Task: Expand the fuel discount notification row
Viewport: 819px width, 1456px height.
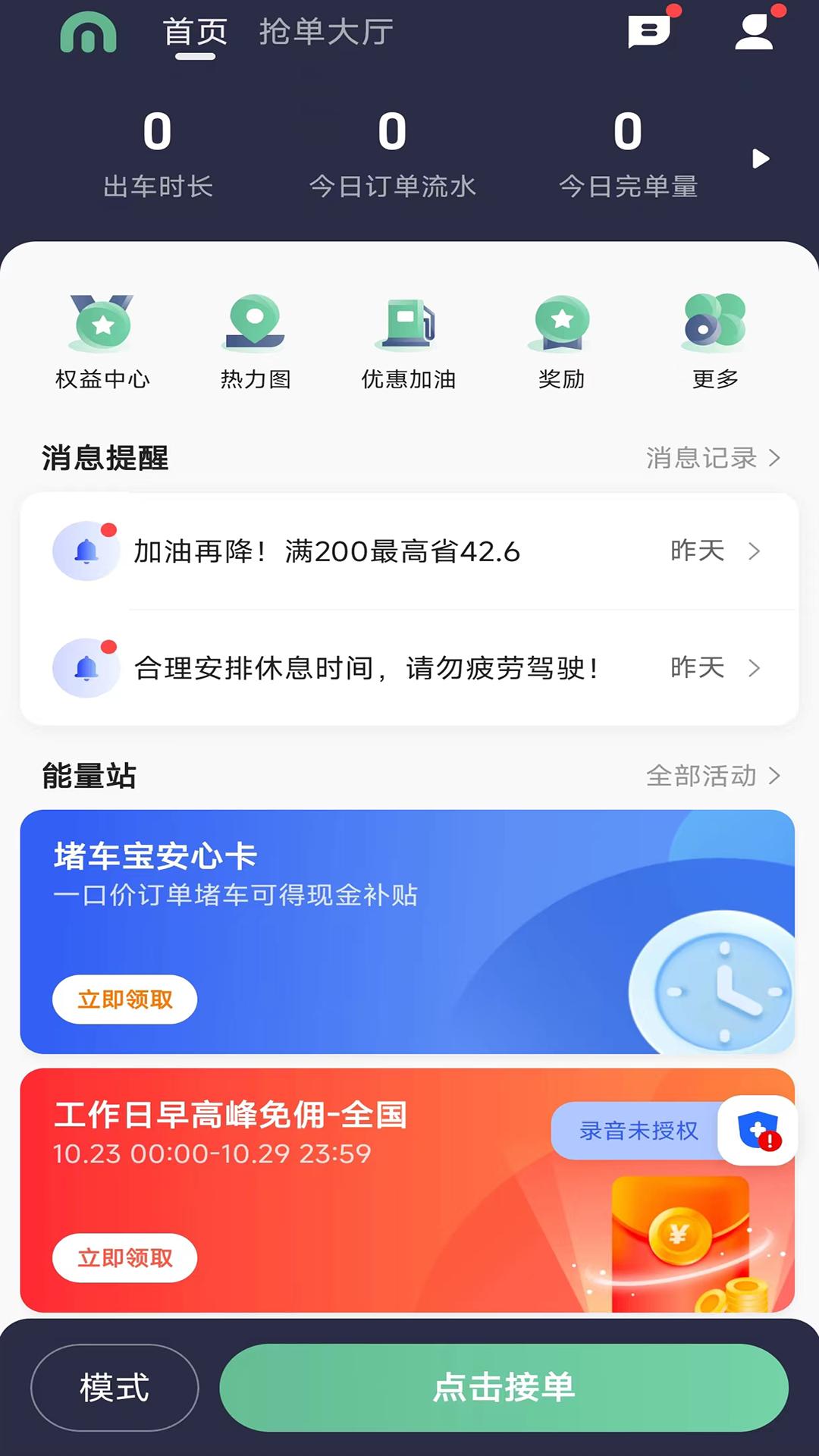Action: pos(409,551)
